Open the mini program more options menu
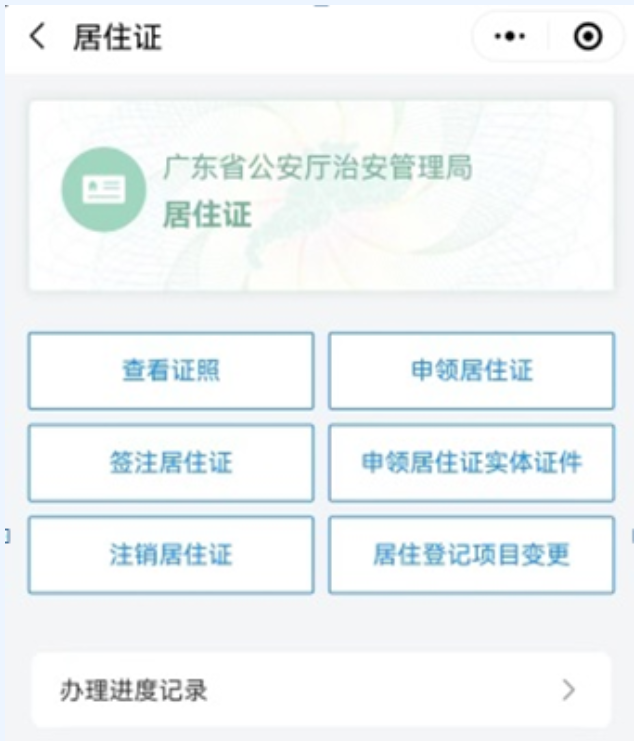The height and width of the screenshot is (741, 634). pyautogui.click(x=510, y=38)
